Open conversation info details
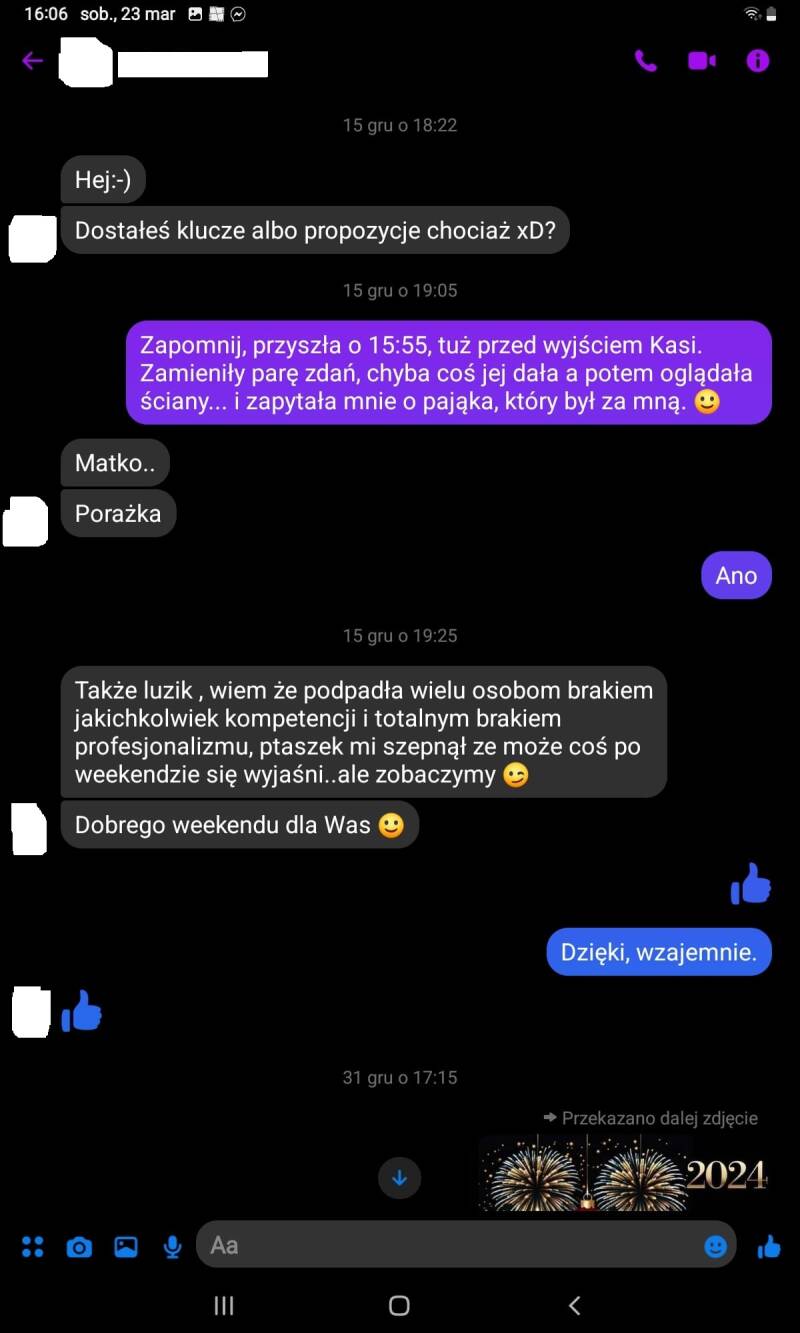The height and width of the screenshot is (1333, 800). click(758, 61)
